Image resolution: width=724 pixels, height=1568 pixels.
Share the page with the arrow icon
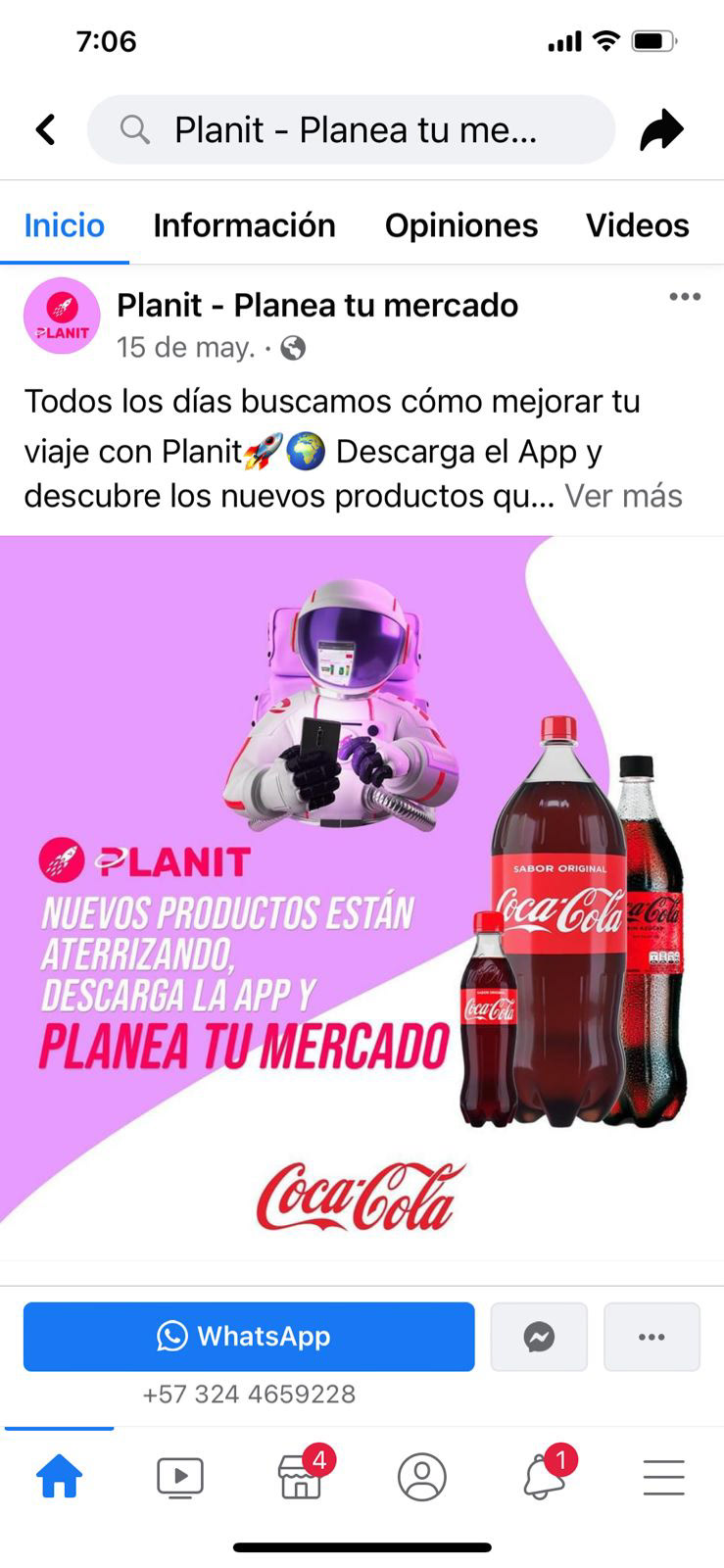tap(662, 129)
